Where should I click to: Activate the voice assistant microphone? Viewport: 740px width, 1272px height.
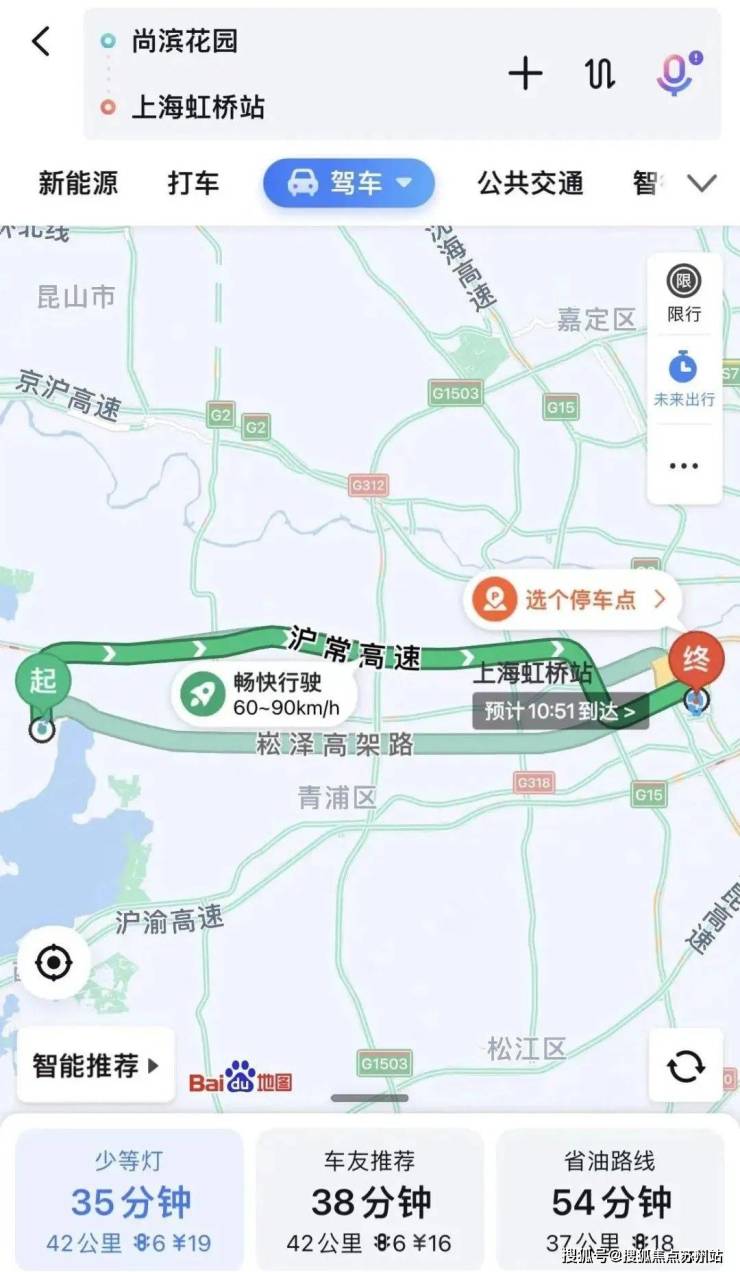pyautogui.click(x=676, y=74)
